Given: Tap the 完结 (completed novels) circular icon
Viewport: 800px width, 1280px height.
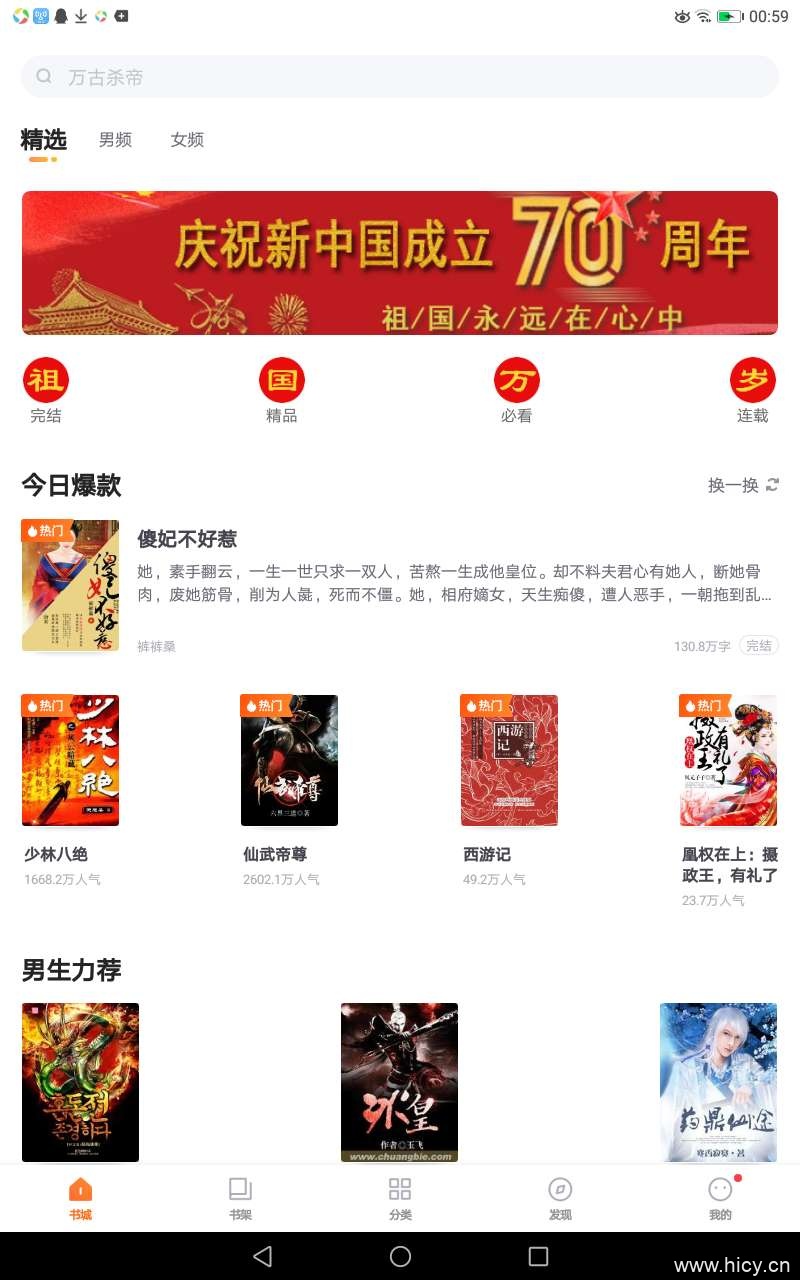Looking at the screenshot, I should tap(46, 390).
